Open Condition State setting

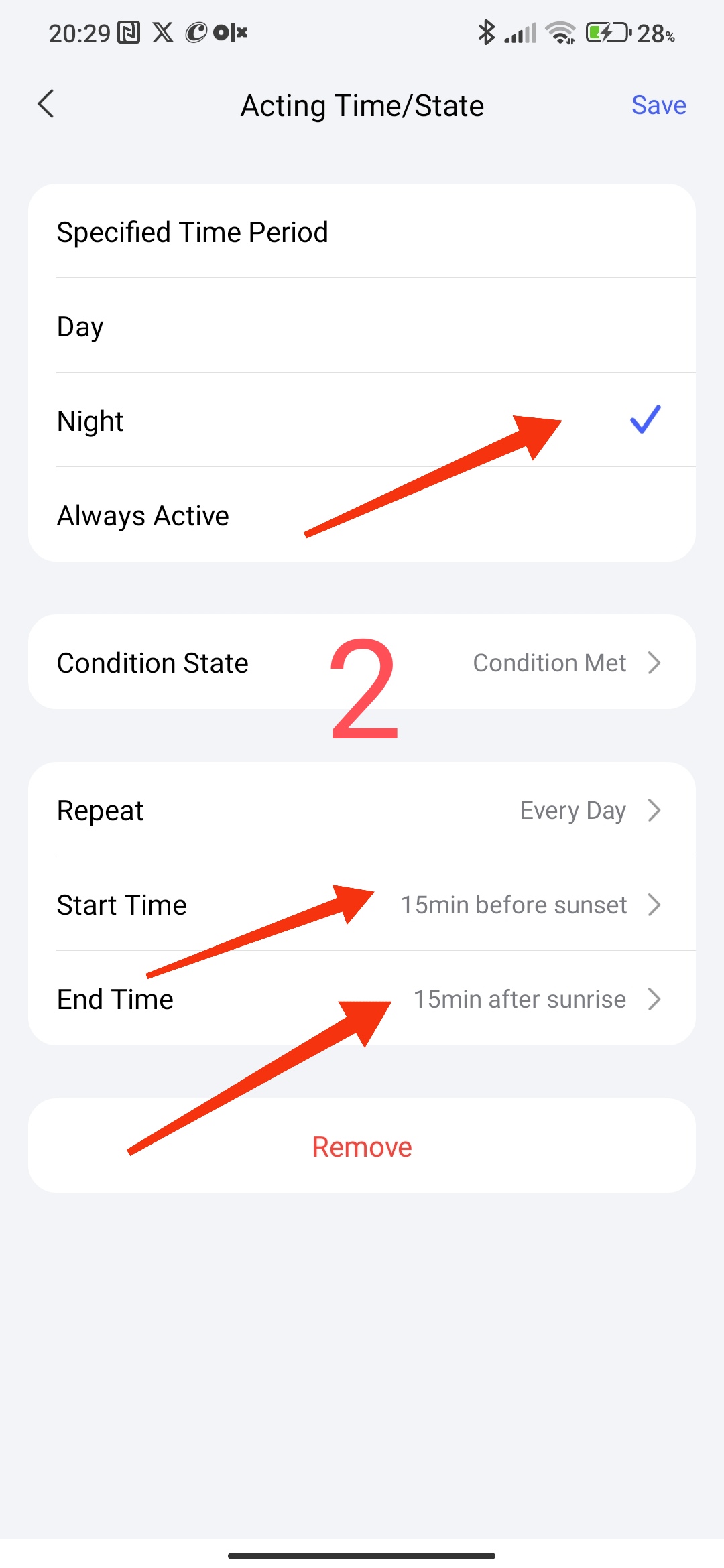(362, 663)
